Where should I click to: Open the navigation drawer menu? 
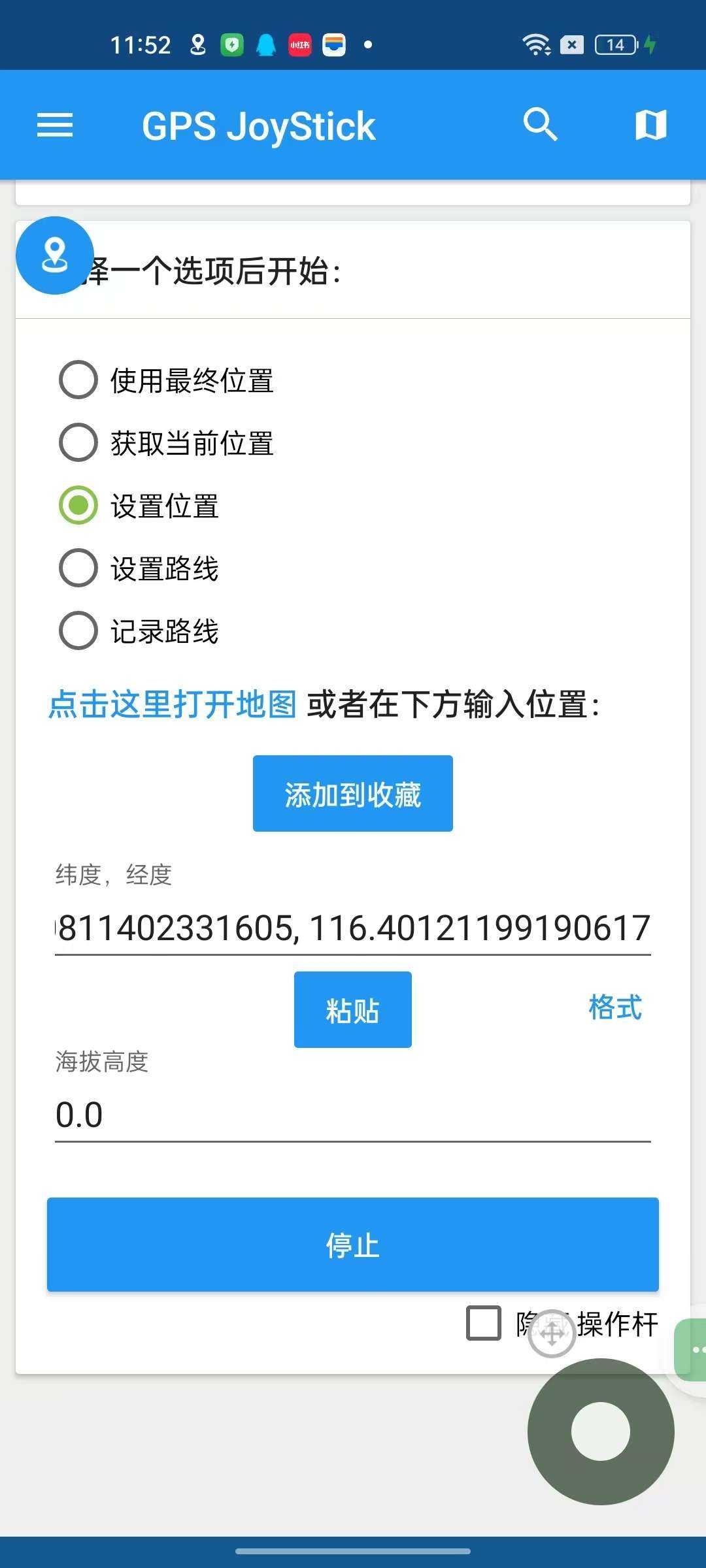tap(55, 124)
